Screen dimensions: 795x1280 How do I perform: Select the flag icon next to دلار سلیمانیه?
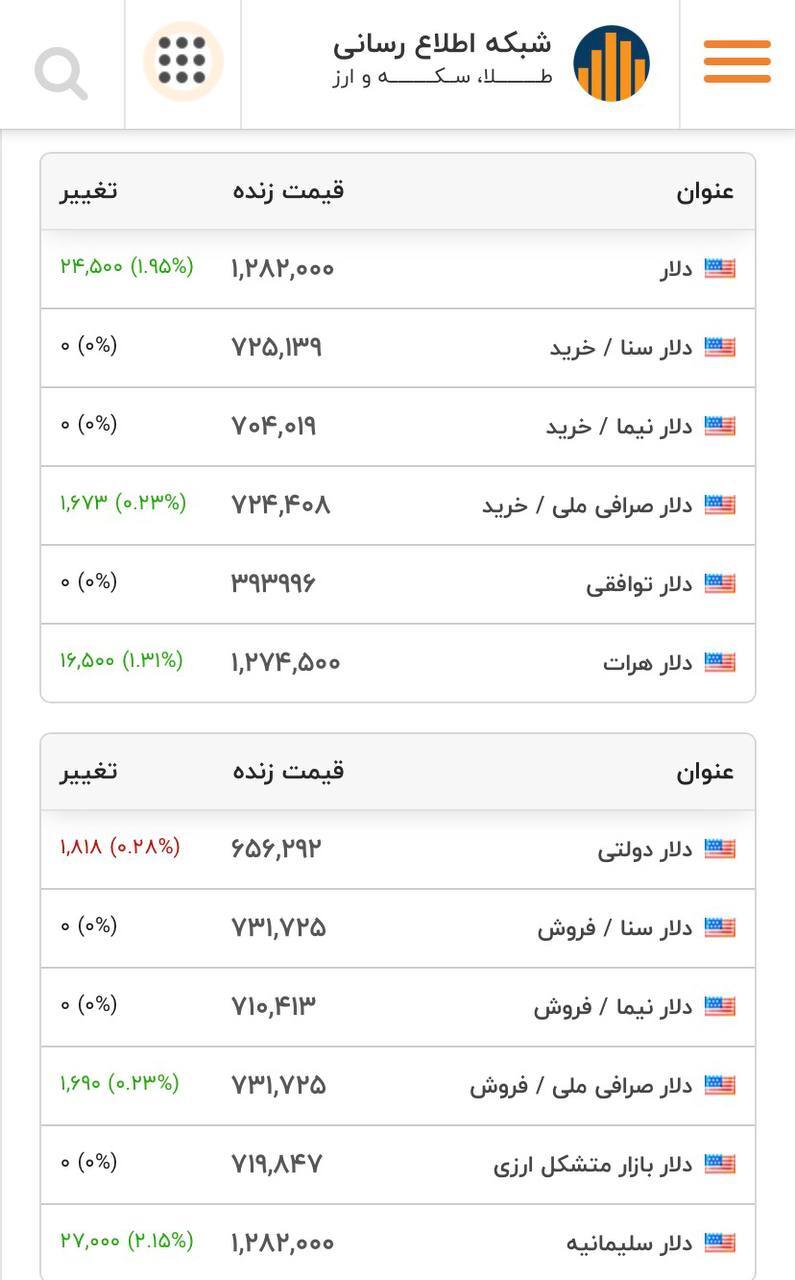click(720, 1241)
